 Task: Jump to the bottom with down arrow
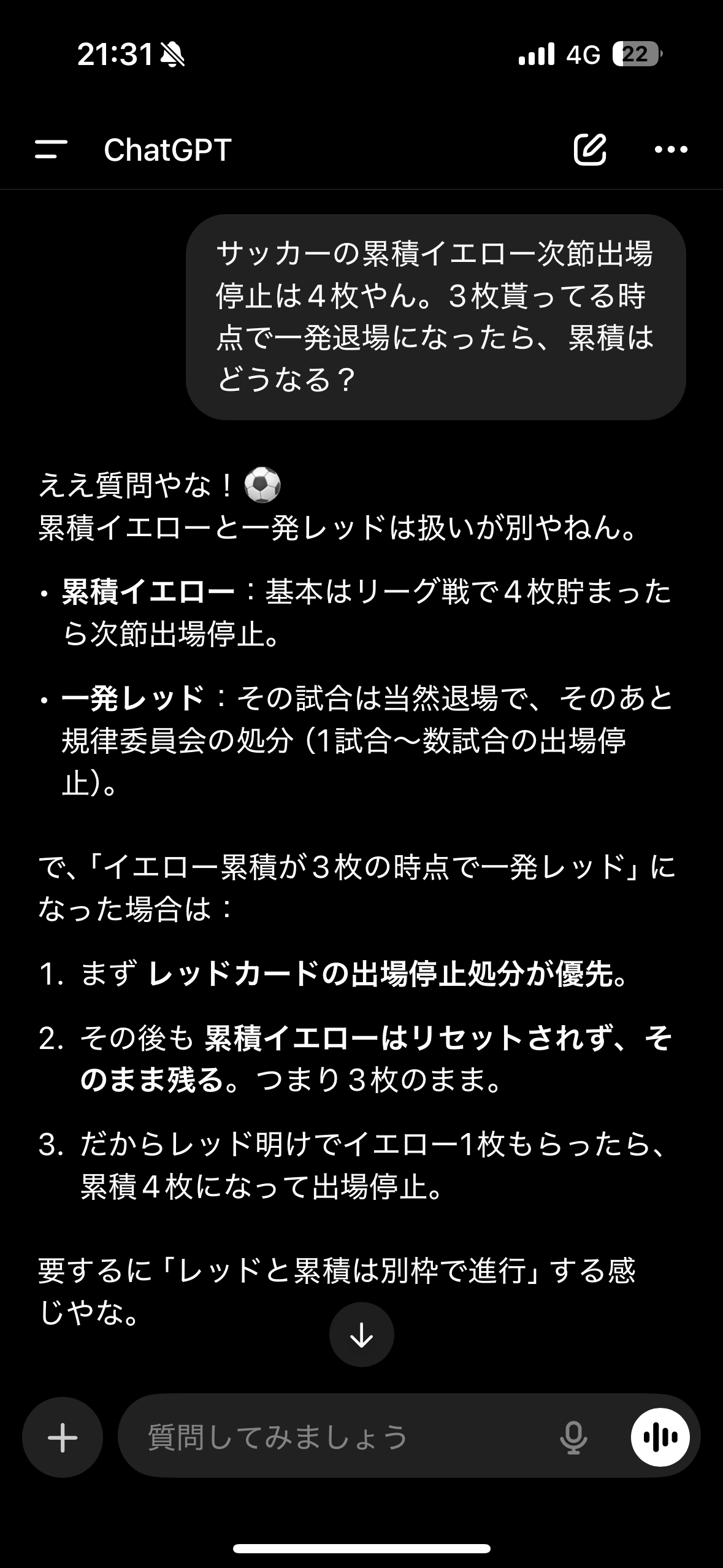click(362, 1335)
